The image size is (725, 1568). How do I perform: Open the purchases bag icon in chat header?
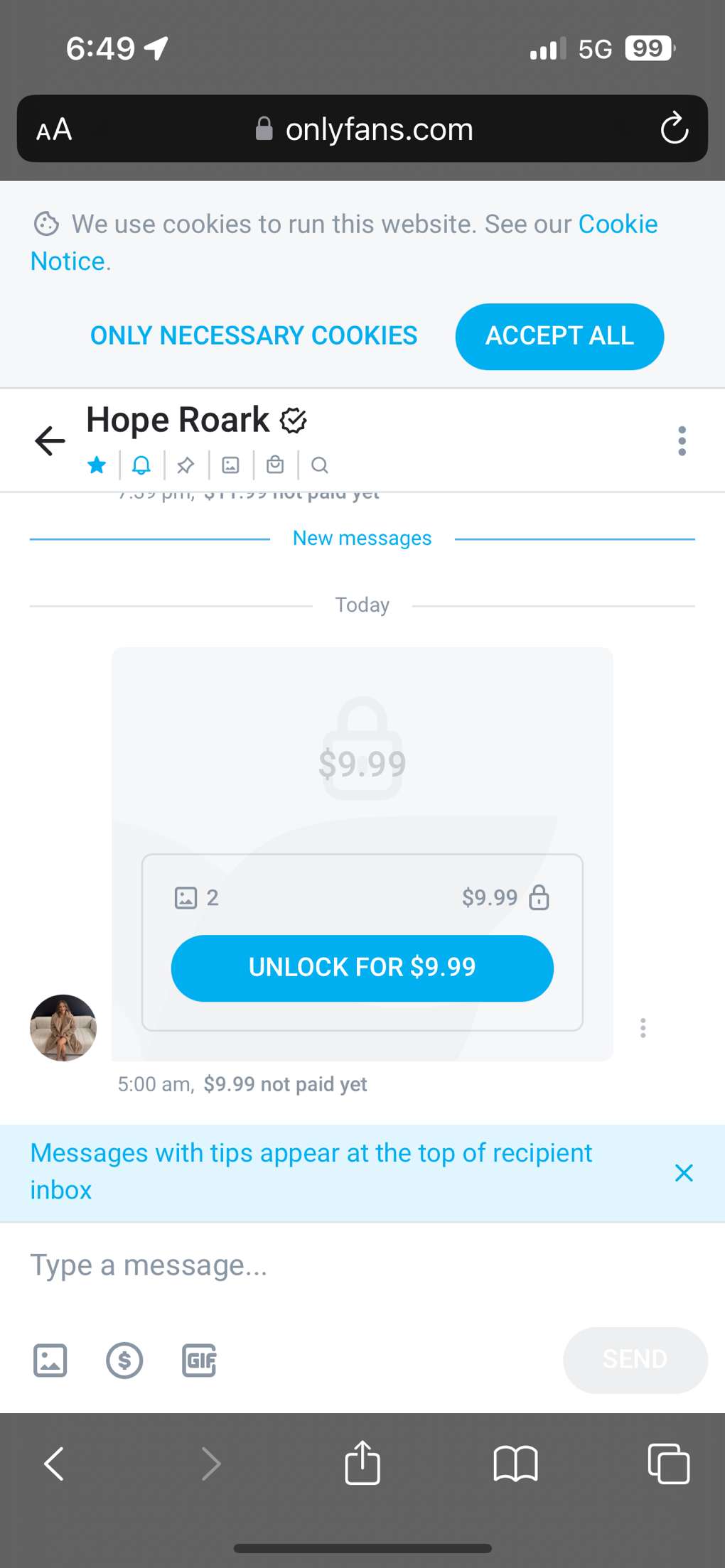[x=275, y=465]
